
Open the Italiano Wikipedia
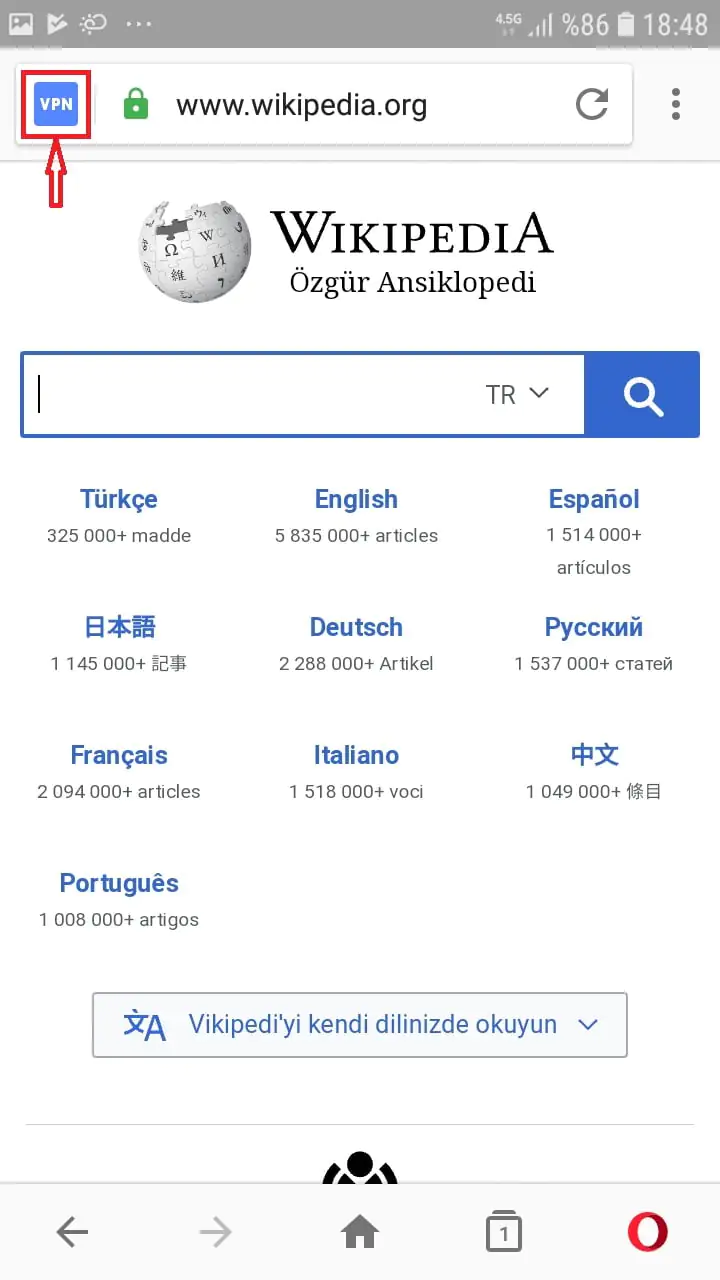[x=356, y=755]
